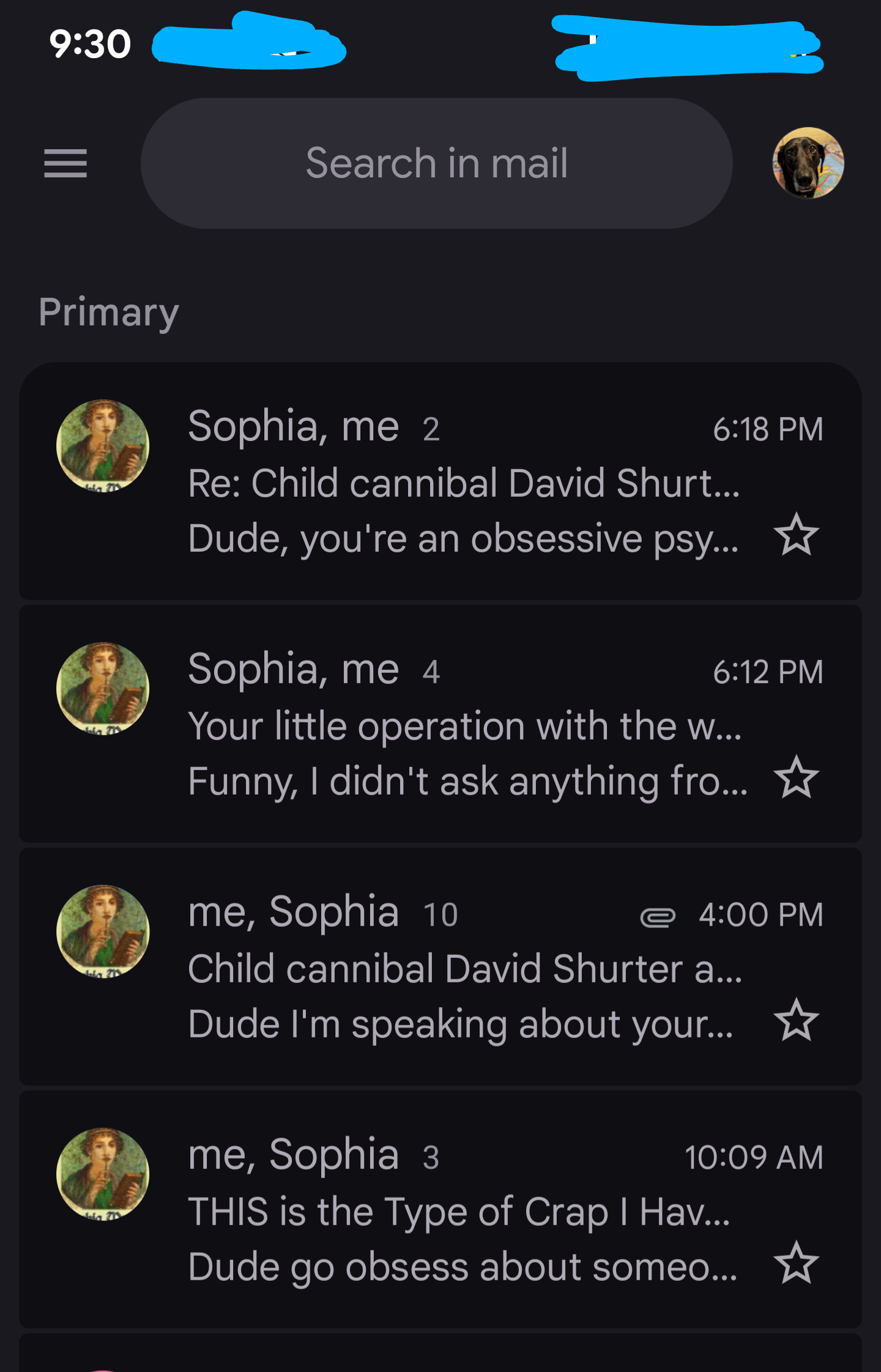Image resolution: width=881 pixels, height=1372 pixels.
Task: Open the account profile picture
Action: tap(808, 163)
